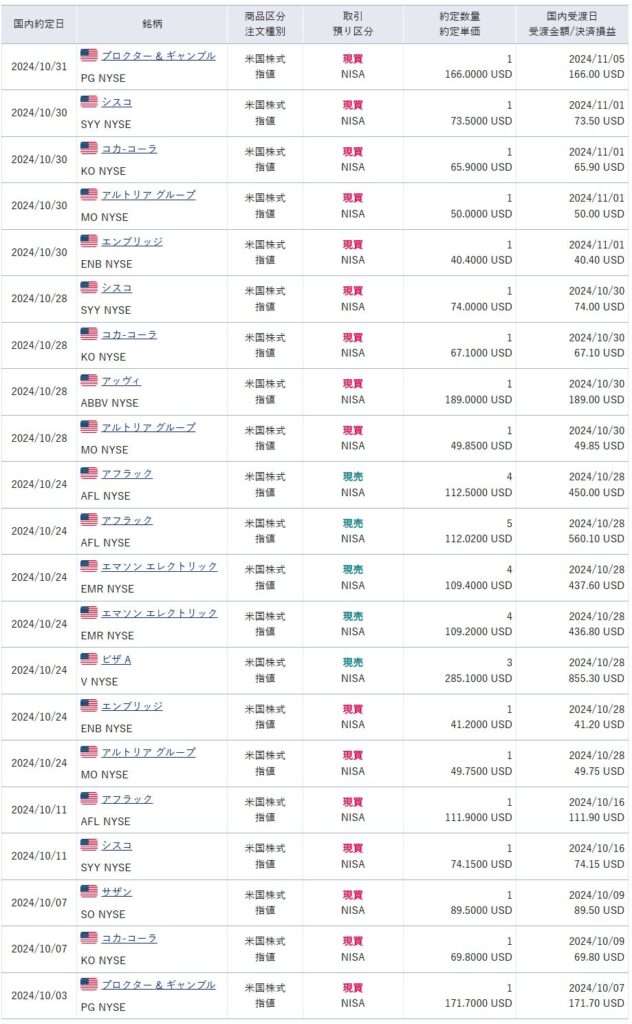Open コカ-コーラ link in the 69.8000 USD row
The width and height of the screenshot is (632, 1024).
(129, 938)
